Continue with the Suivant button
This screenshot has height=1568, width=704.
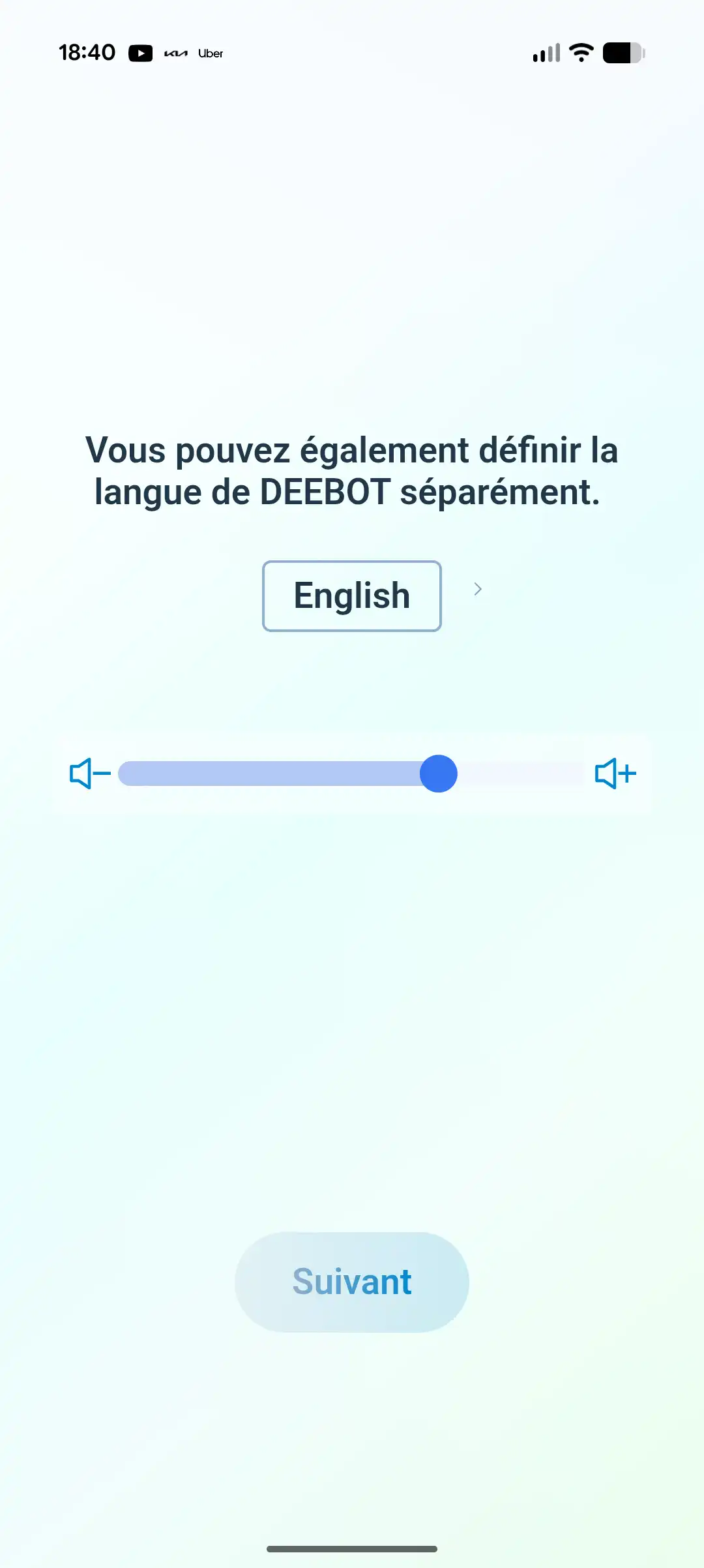(x=352, y=1282)
